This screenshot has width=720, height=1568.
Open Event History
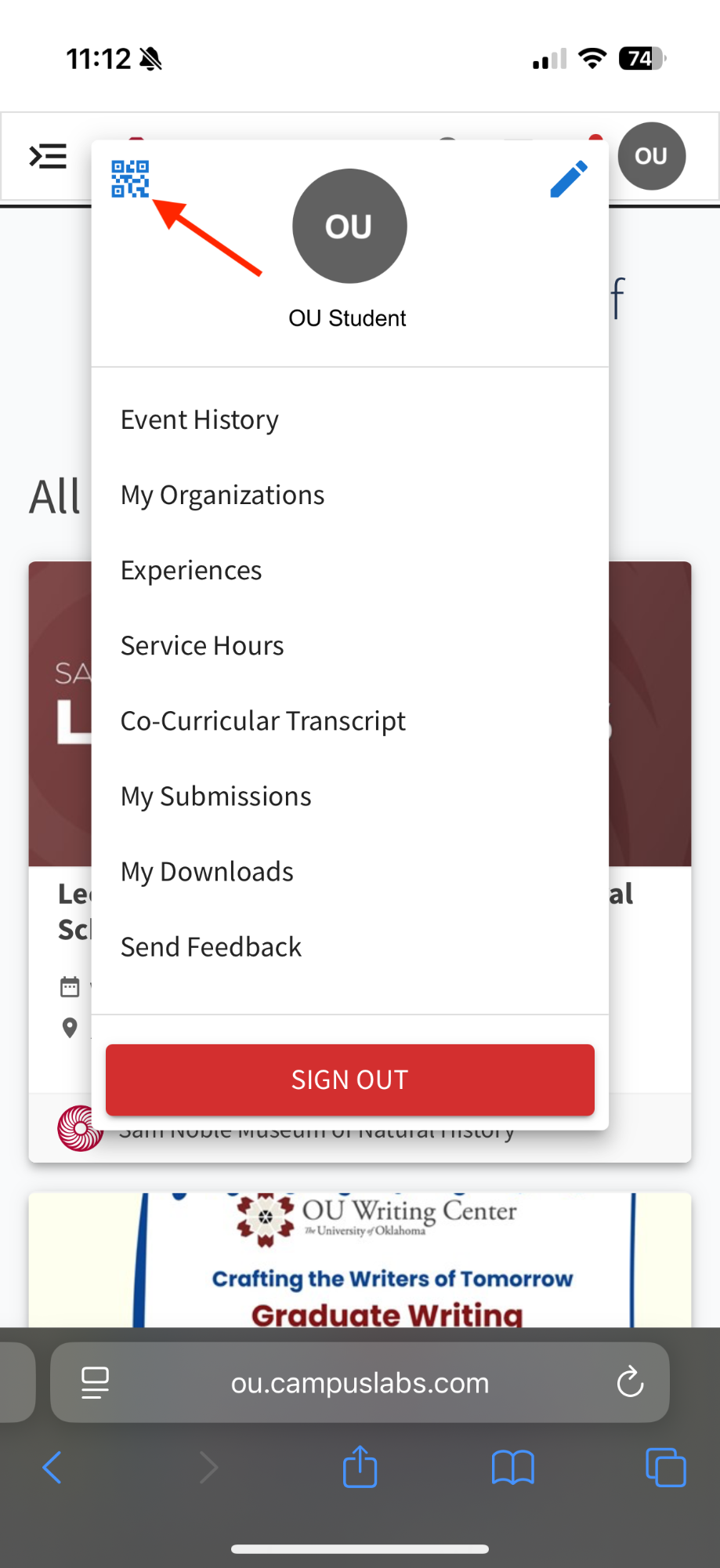[199, 419]
